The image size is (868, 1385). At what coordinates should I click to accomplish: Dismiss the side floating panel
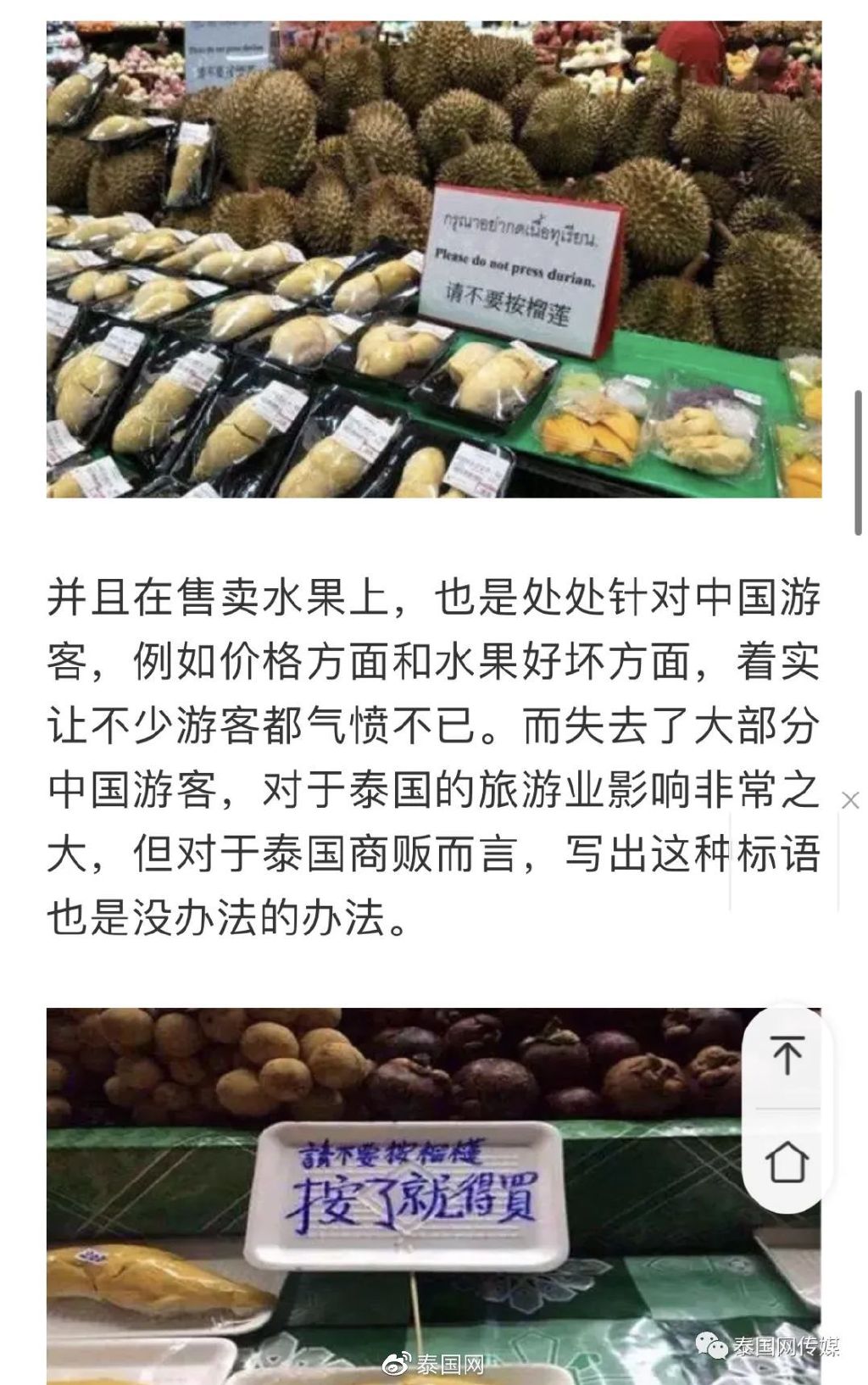850,800
